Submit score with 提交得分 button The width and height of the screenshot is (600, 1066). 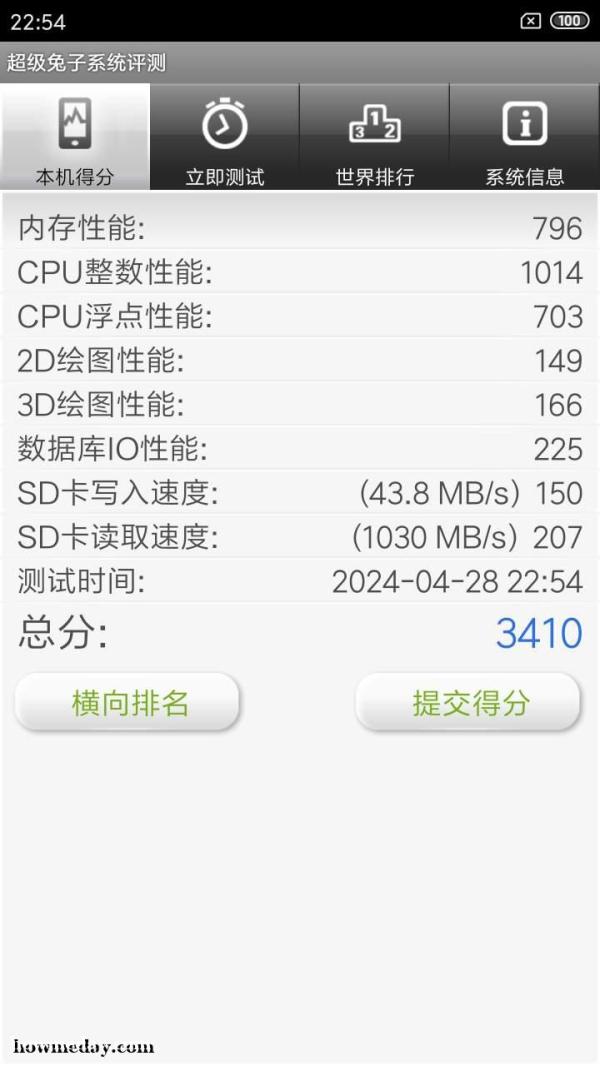pos(468,702)
